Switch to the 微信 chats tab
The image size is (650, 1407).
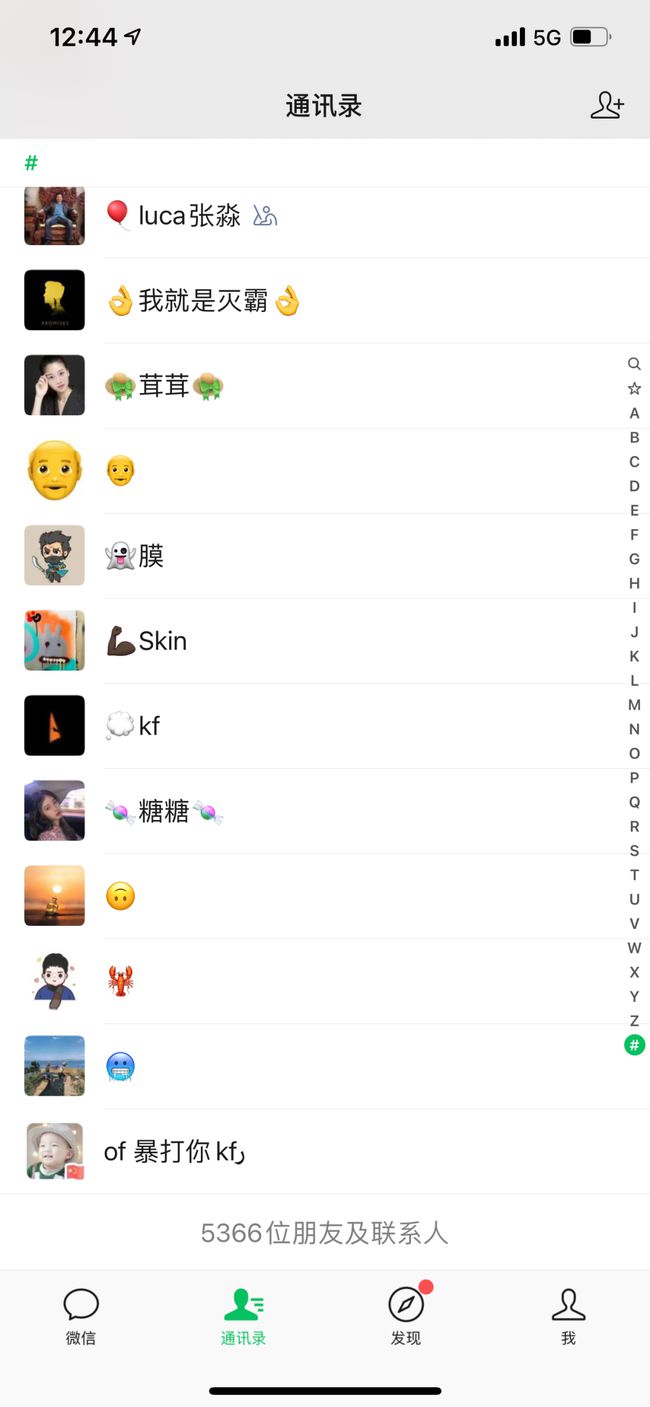point(81,1316)
